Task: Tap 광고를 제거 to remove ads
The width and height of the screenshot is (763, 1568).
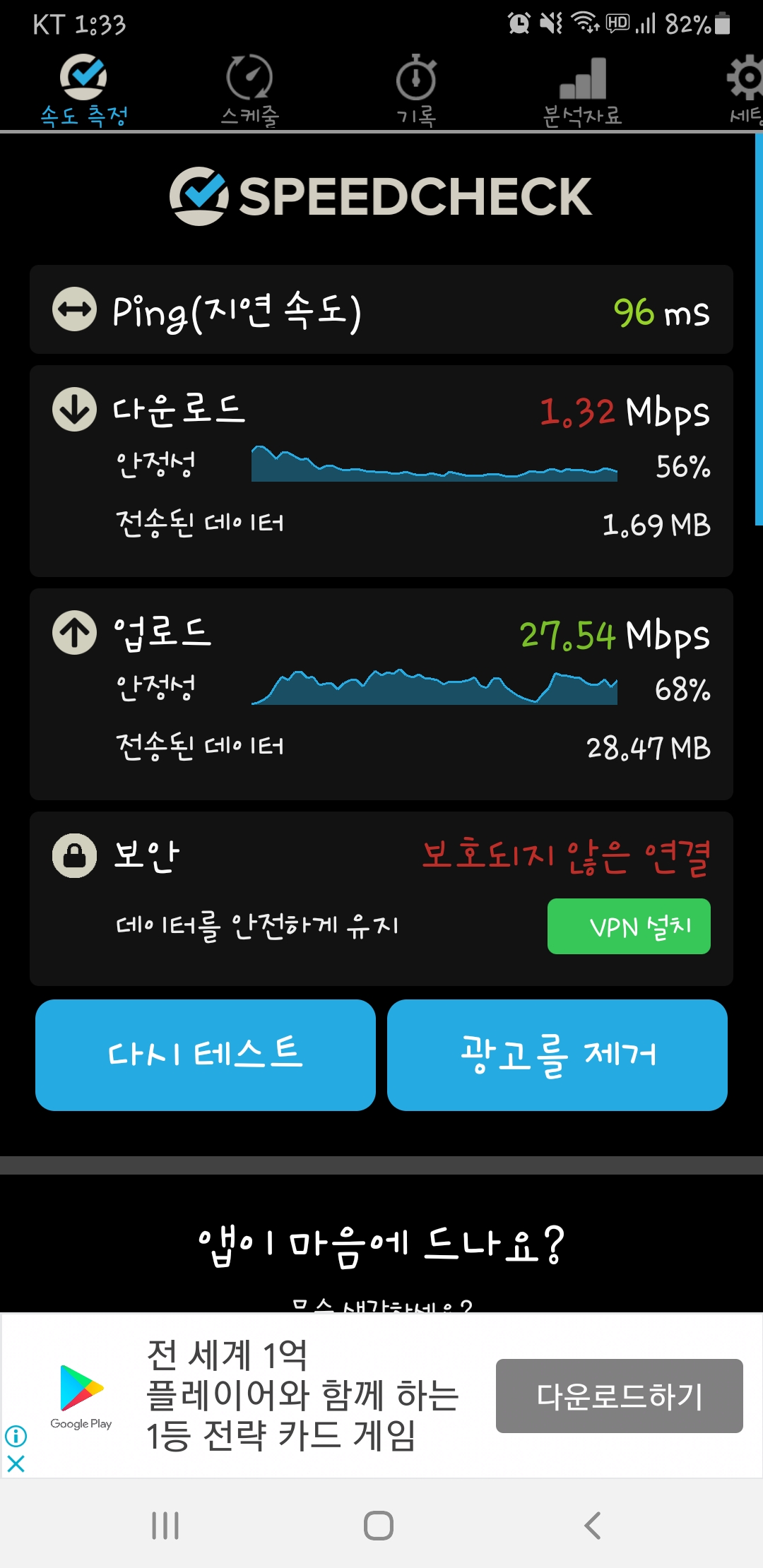Action: click(x=557, y=1055)
